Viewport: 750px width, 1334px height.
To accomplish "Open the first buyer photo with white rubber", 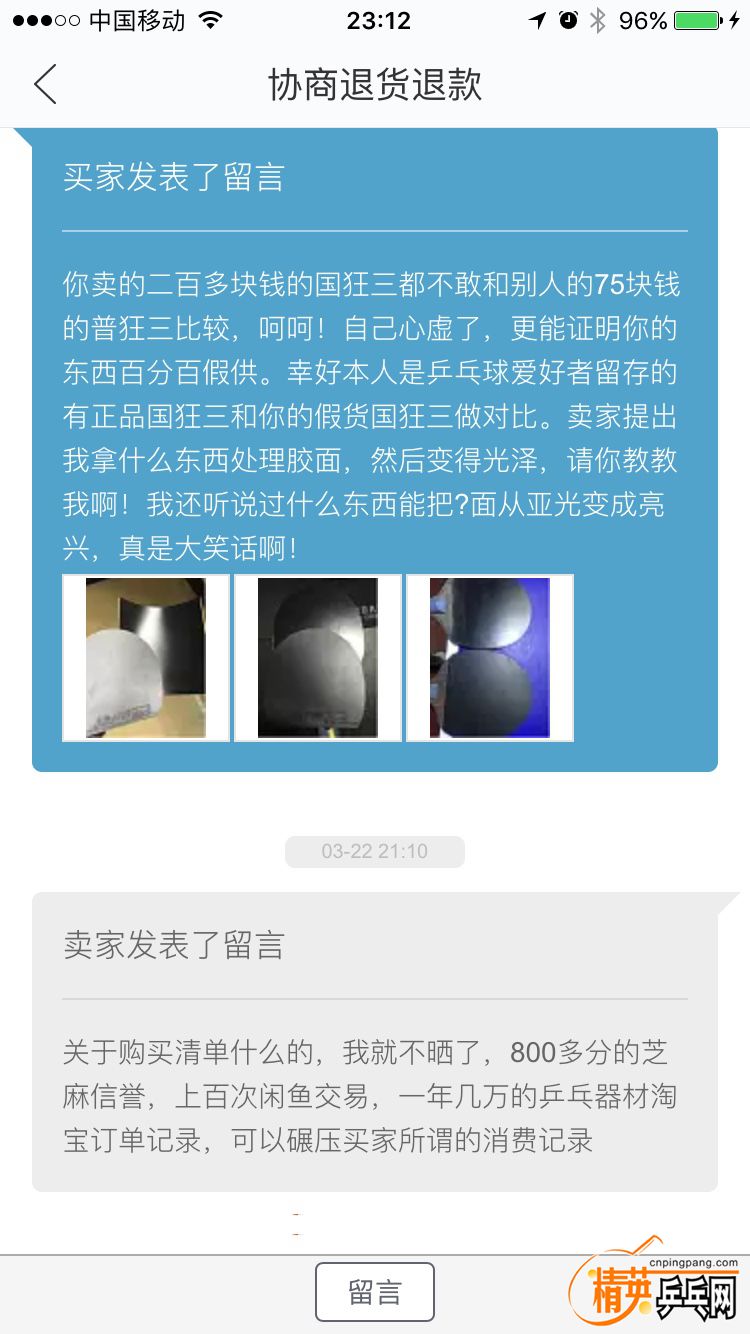I will tap(146, 658).
